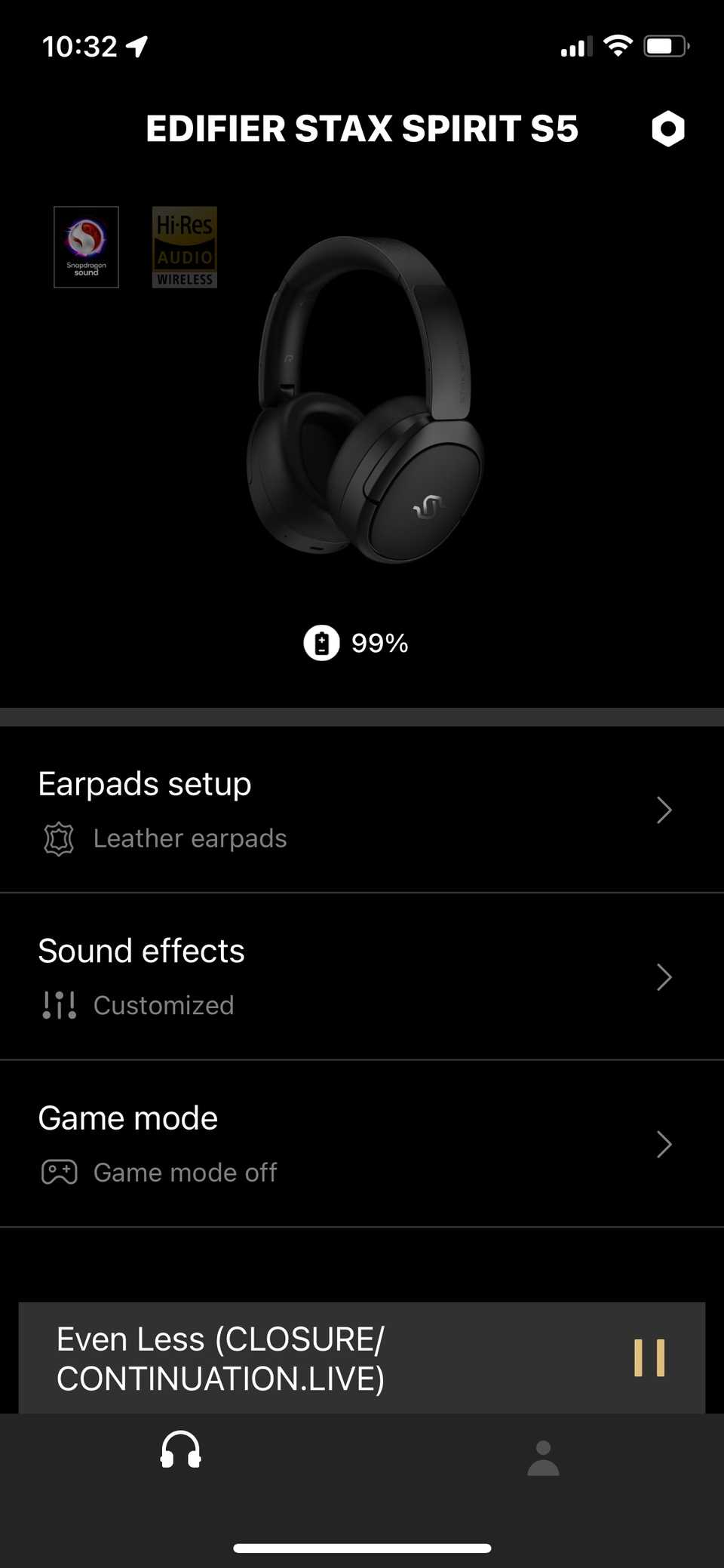Viewport: 724px width, 1568px height.
Task: Open device settings via the hexagon icon
Action: pyautogui.click(x=667, y=129)
